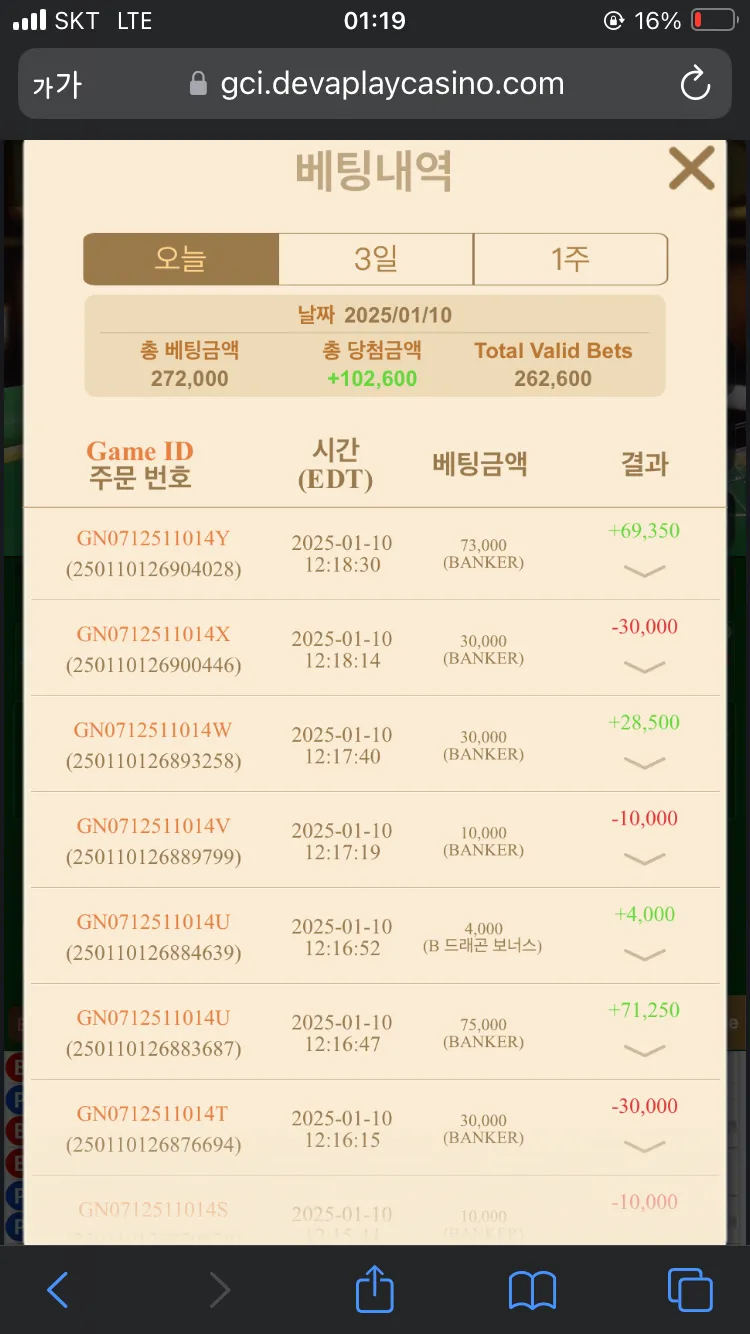
Task: Expand details for order 250110126889799
Action: click(x=644, y=860)
